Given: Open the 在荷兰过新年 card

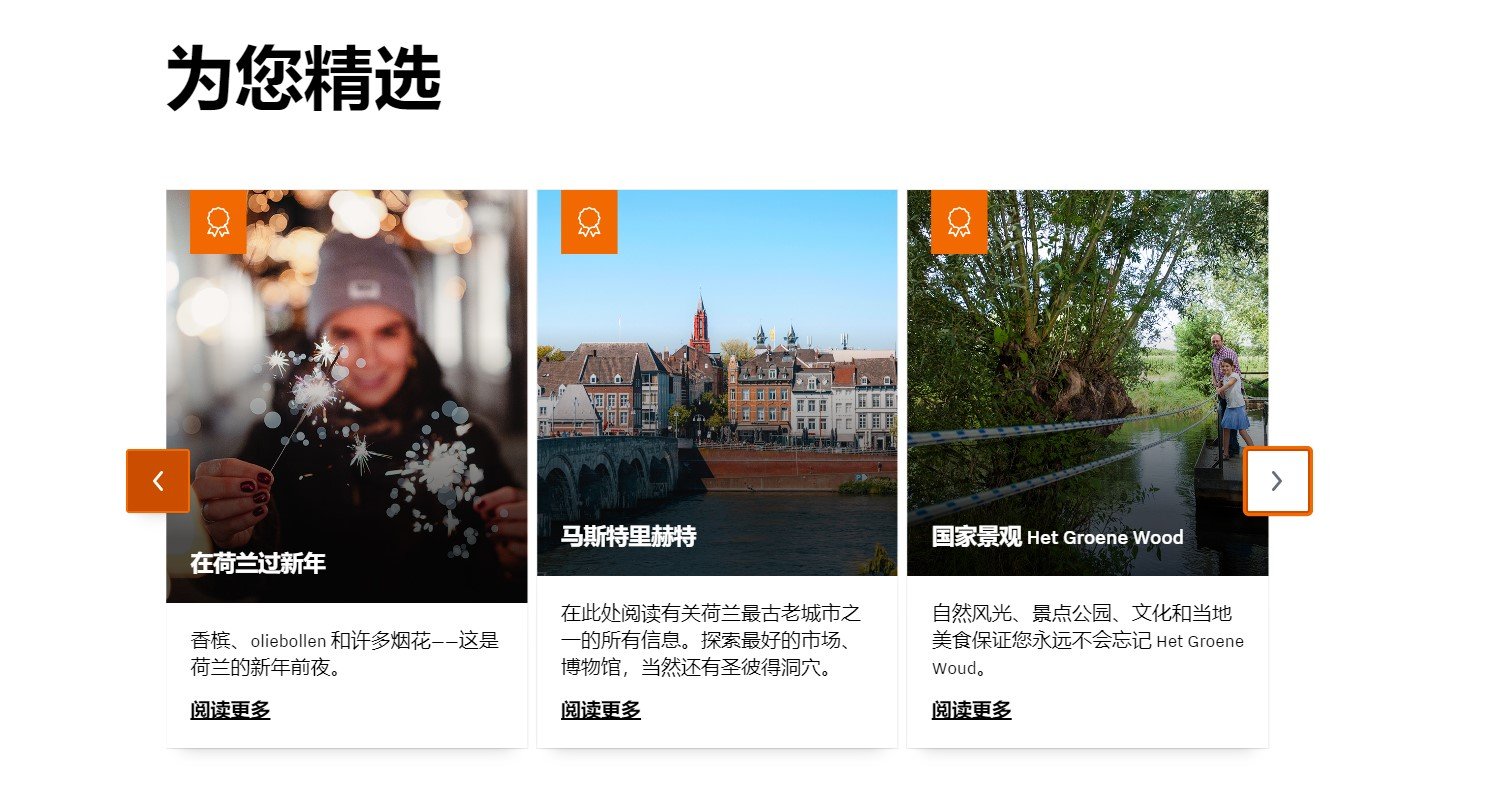Looking at the screenshot, I should pyautogui.click(x=258, y=564).
